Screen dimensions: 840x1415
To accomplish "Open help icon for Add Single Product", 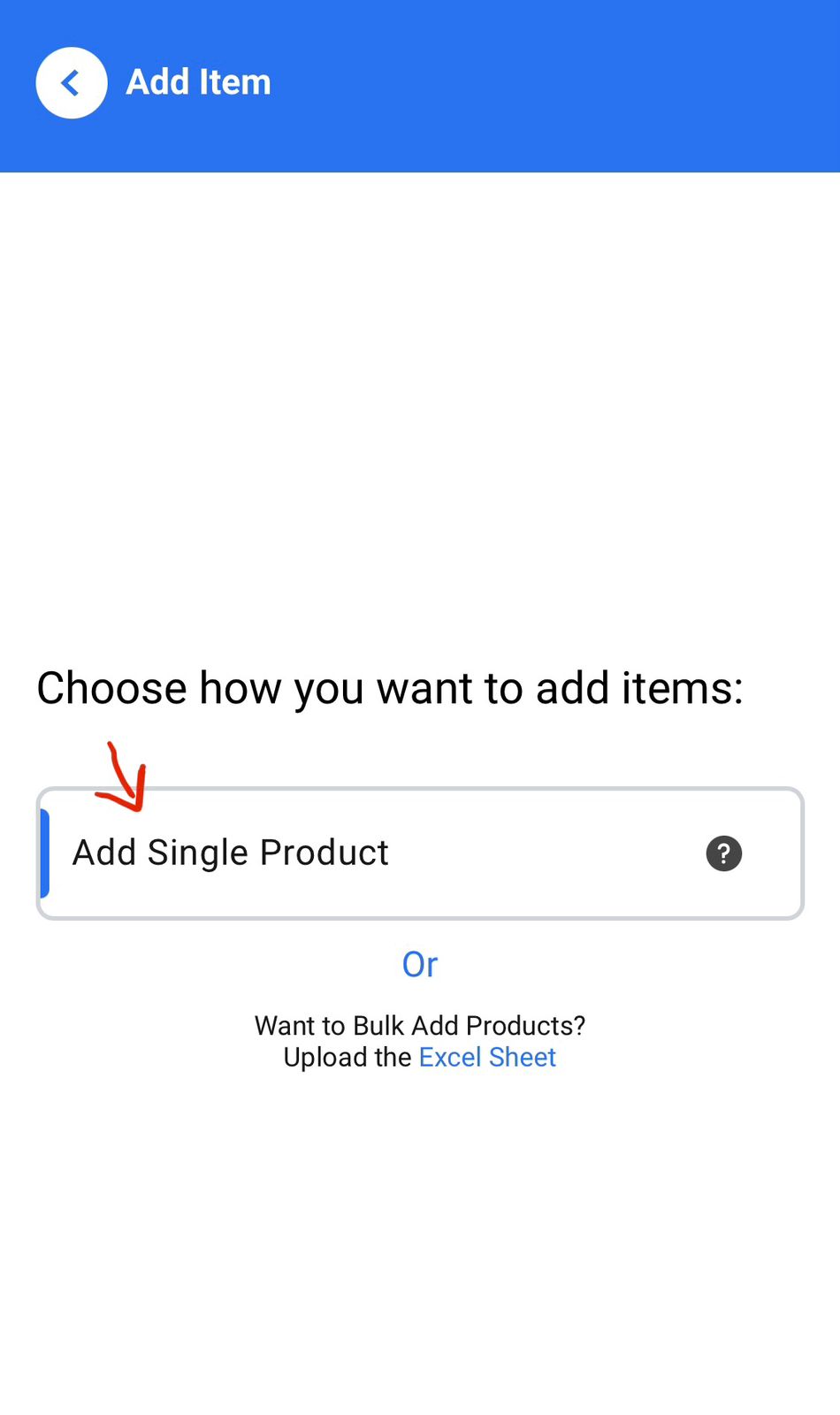I will pyautogui.click(x=723, y=853).
